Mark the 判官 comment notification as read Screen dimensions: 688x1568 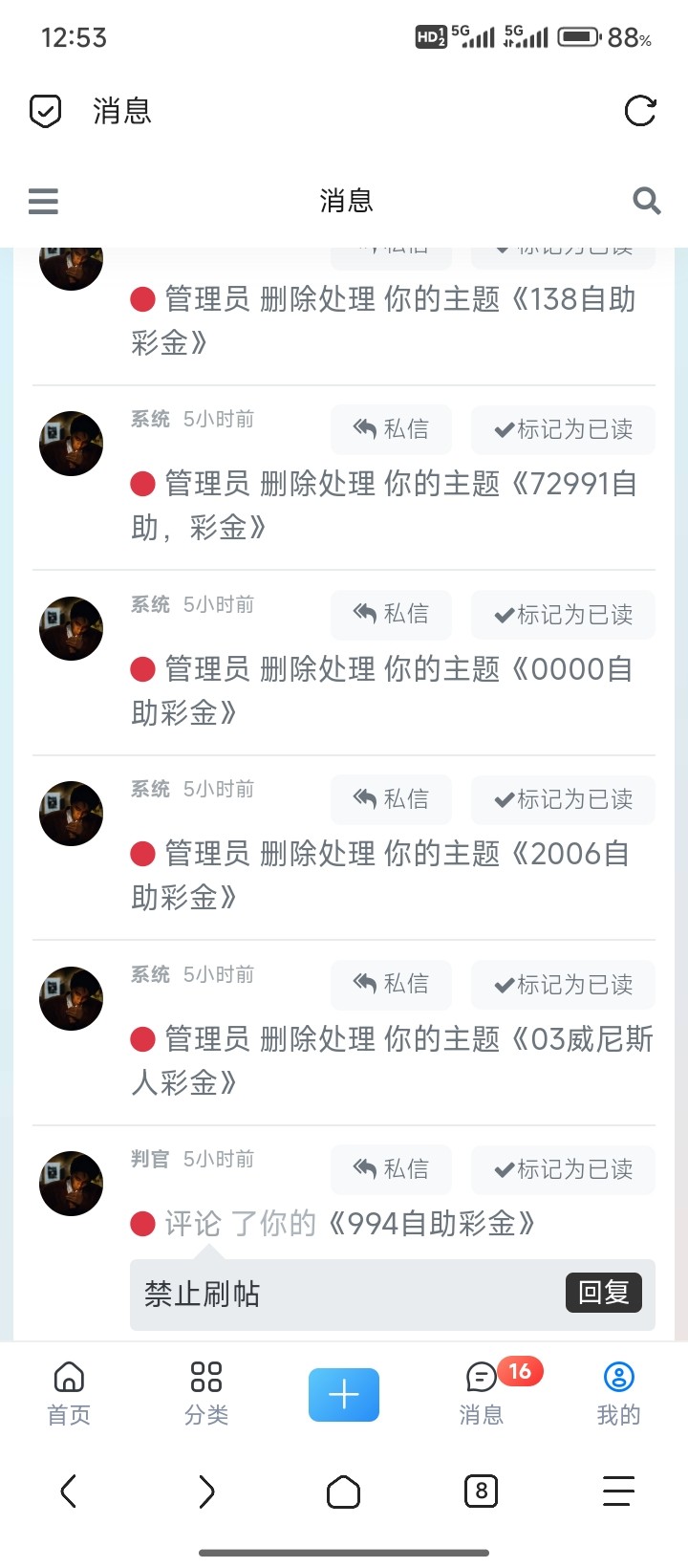[563, 1168]
